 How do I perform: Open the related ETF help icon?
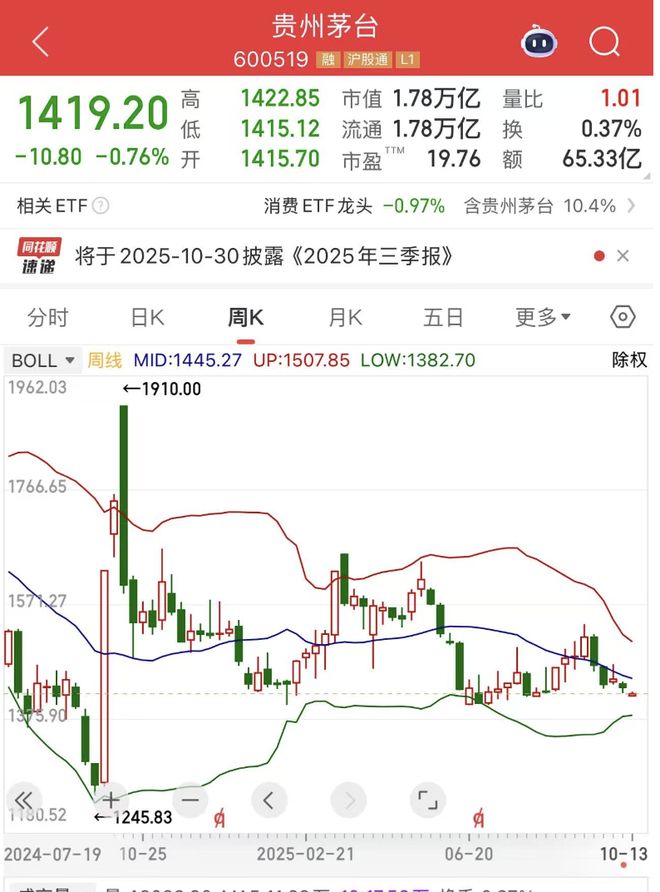100,207
